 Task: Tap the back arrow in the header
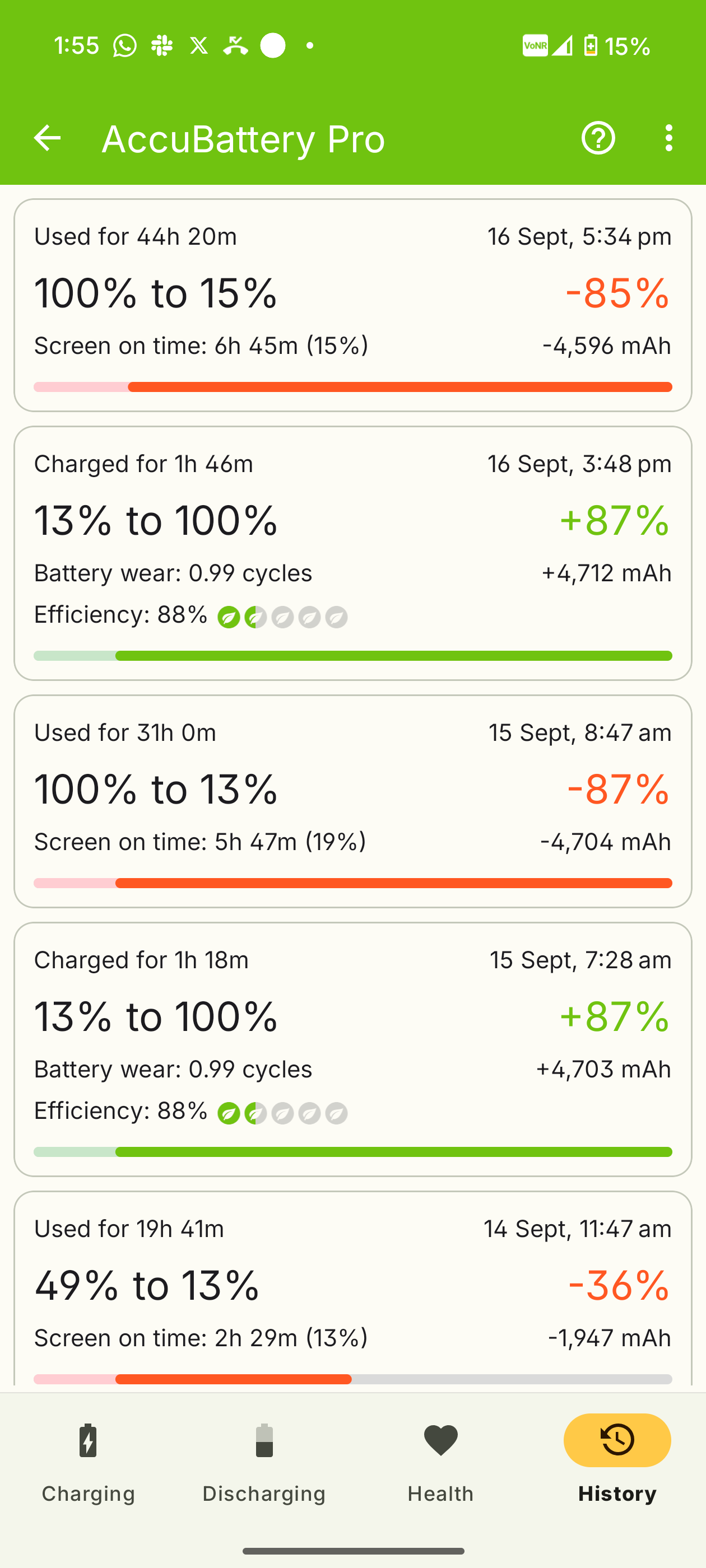click(48, 138)
